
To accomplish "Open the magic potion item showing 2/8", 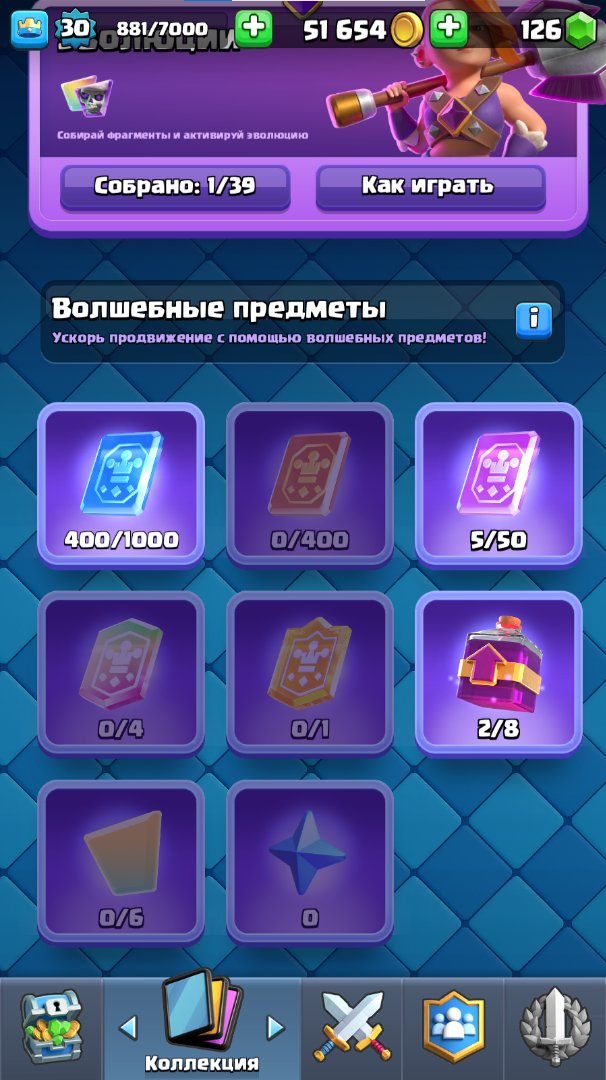I will (x=498, y=673).
